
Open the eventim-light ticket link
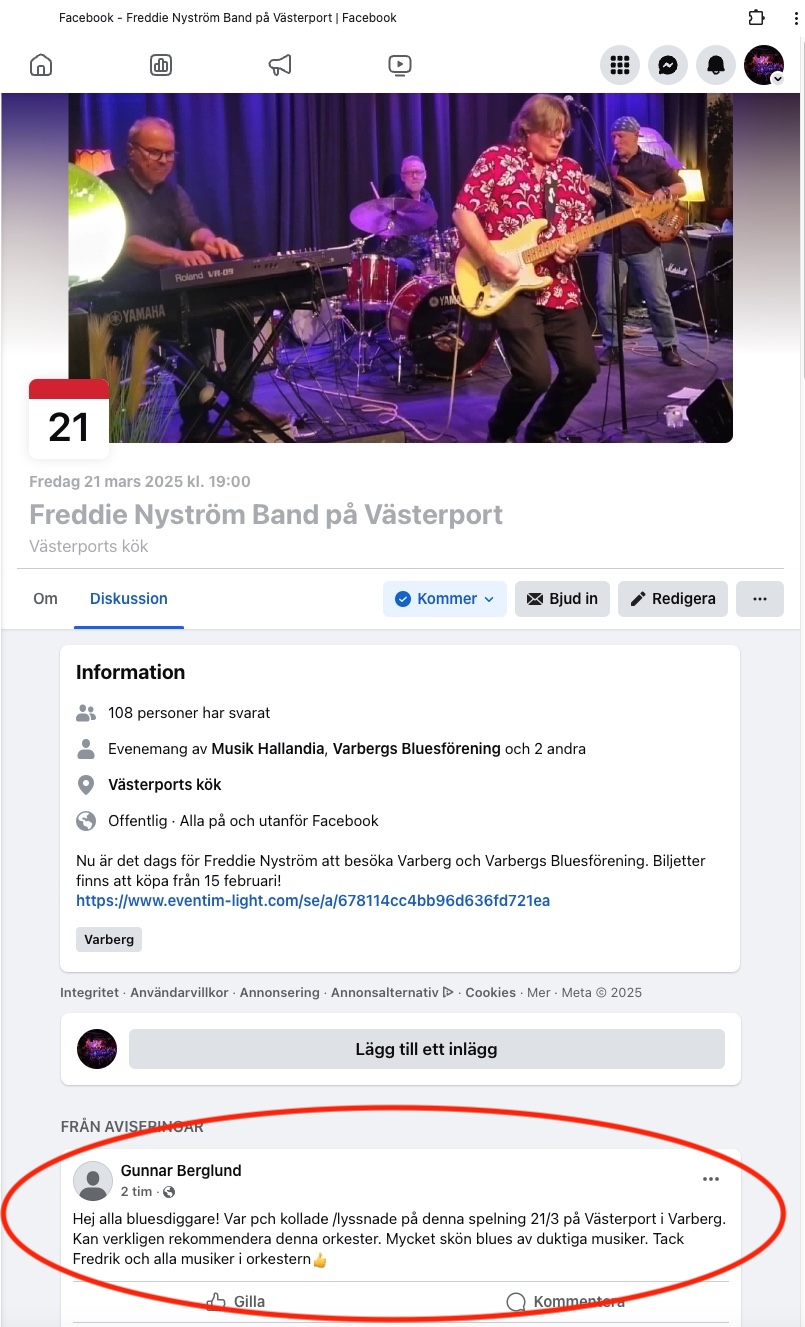click(313, 900)
